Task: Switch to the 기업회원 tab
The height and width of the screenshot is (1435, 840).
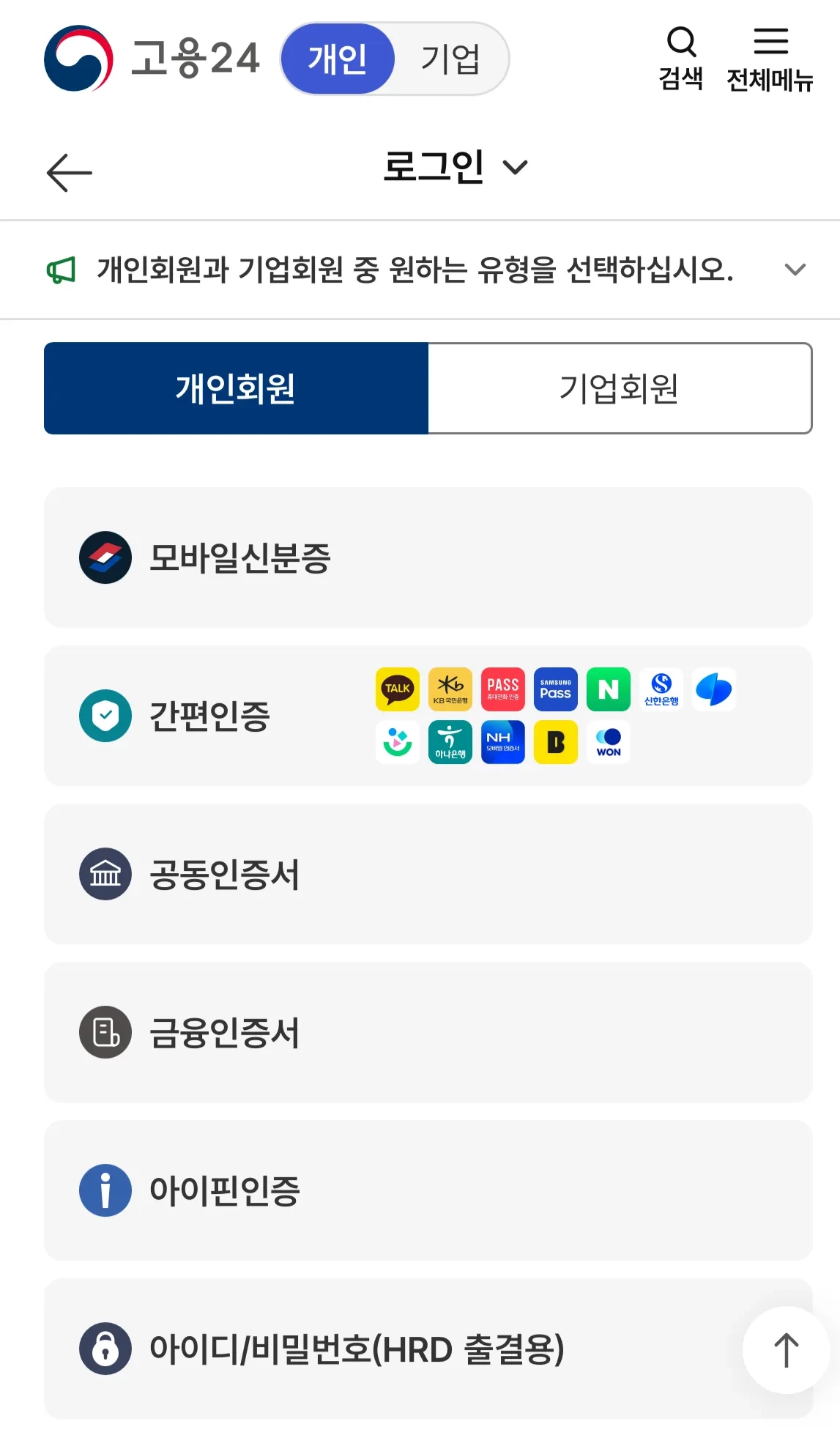Action: [x=620, y=388]
